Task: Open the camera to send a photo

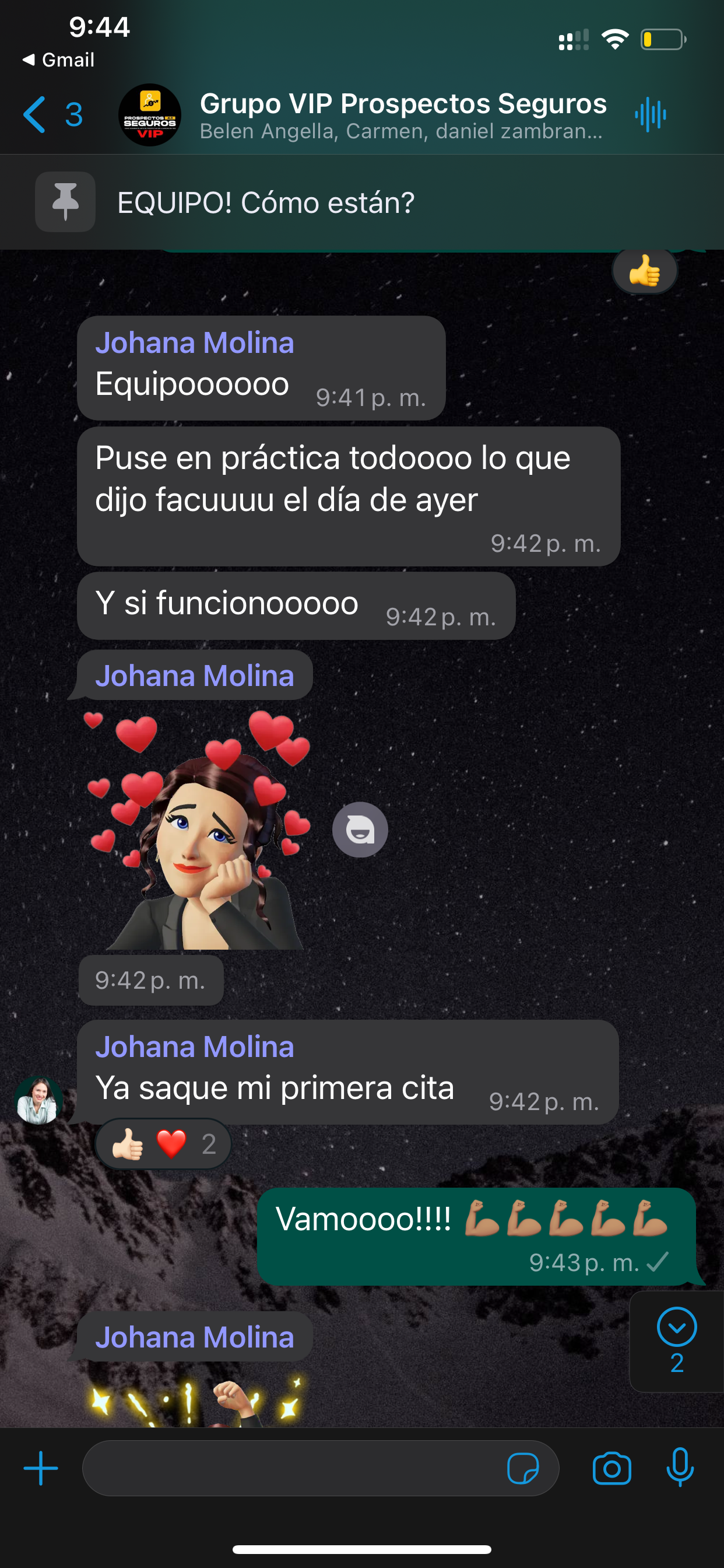Action: pyautogui.click(x=611, y=1468)
